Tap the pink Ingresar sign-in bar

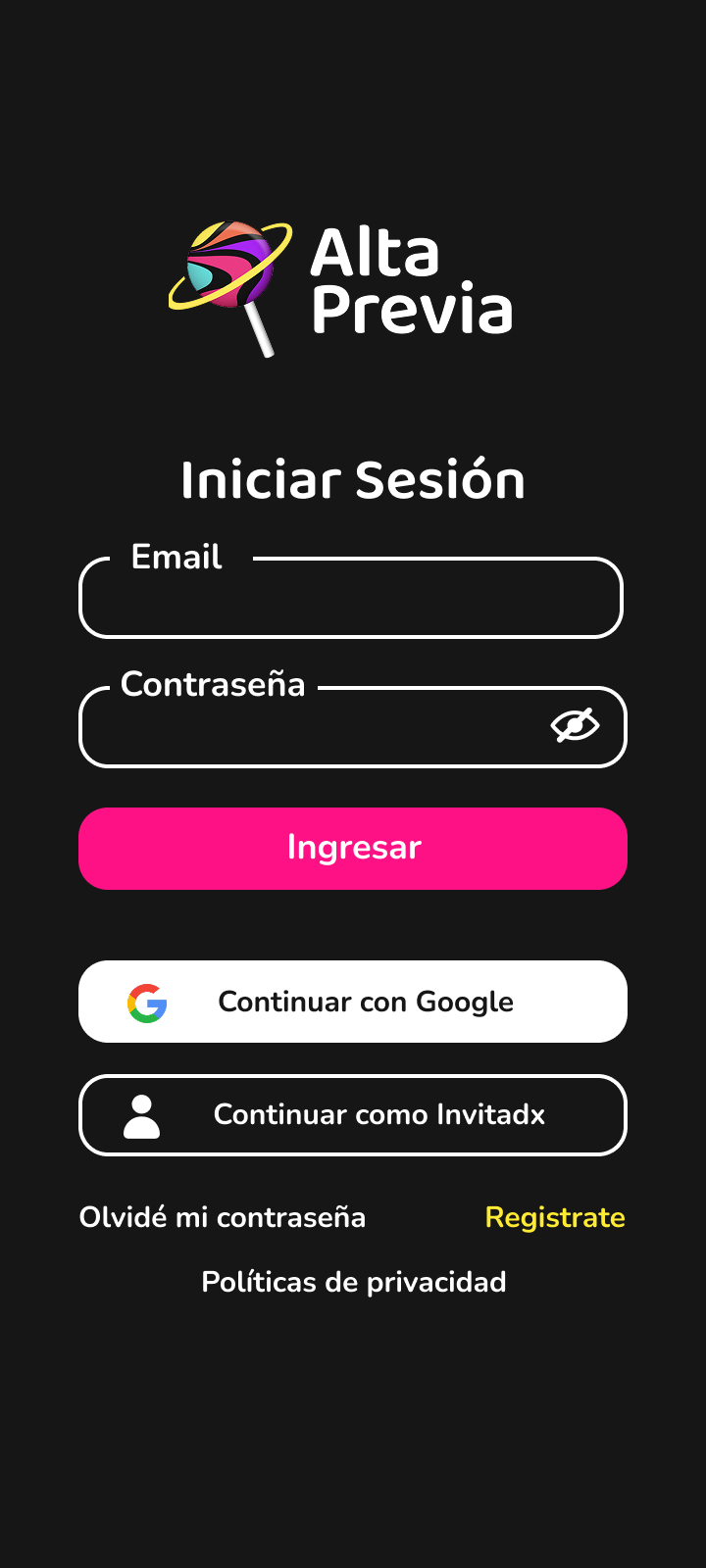(353, 849)
